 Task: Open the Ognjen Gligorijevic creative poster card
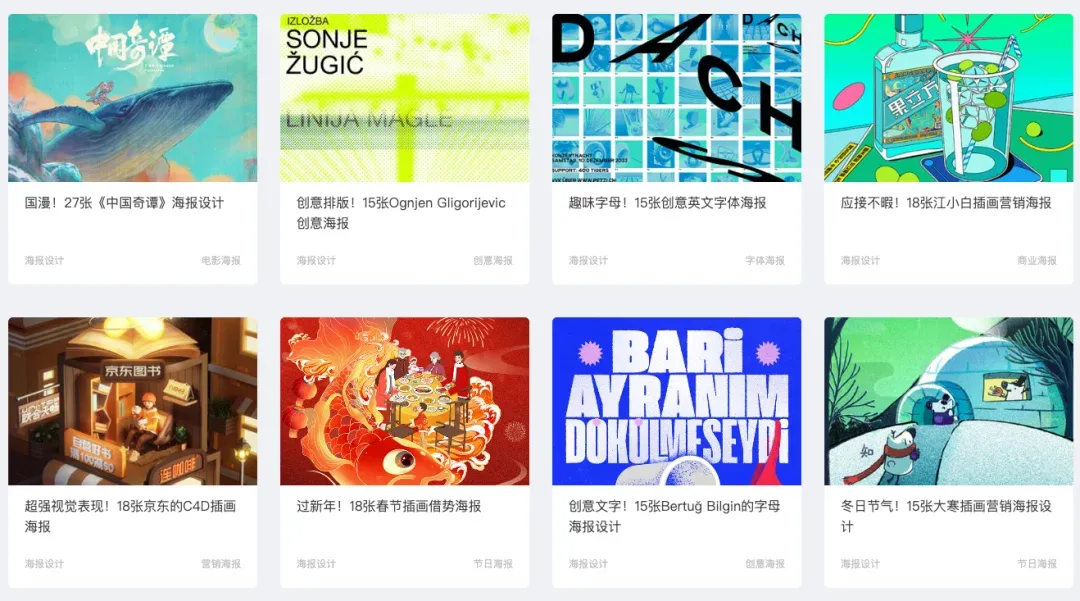(x=401, y=212)
